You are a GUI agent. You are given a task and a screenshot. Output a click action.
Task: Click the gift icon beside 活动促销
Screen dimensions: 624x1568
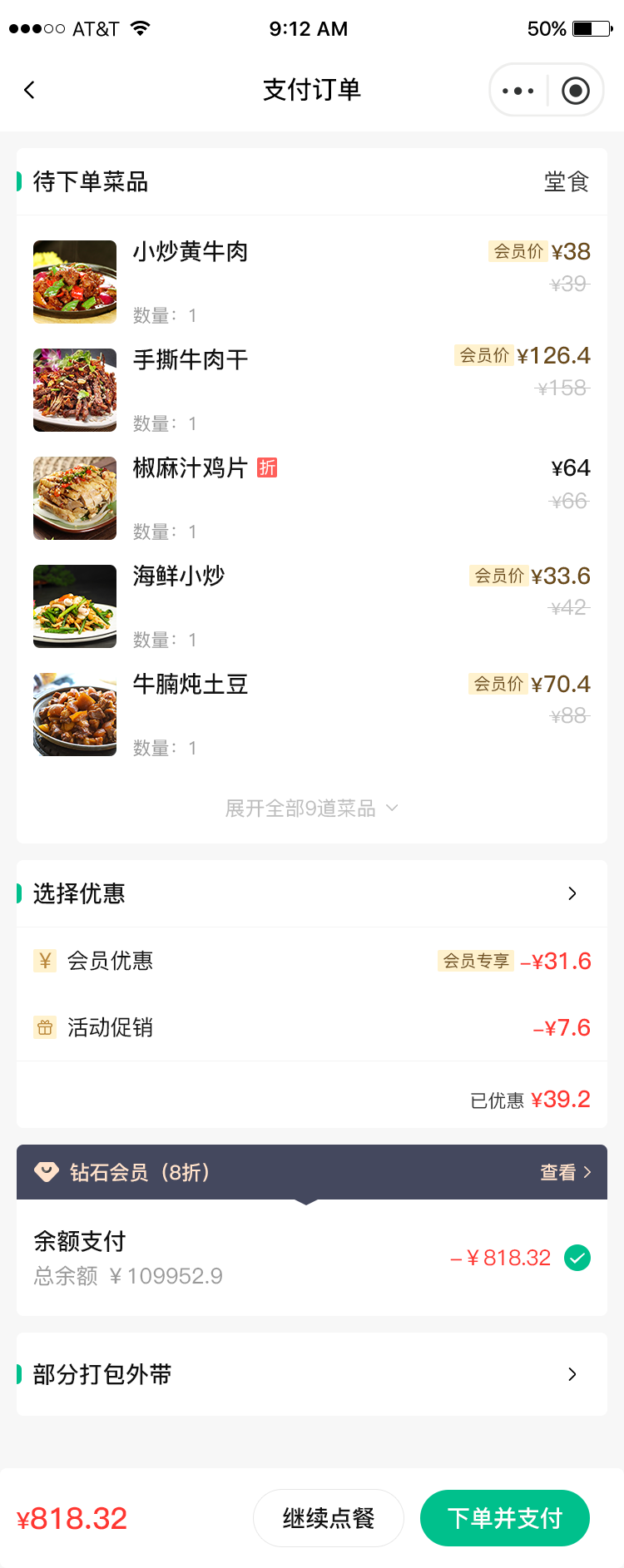pyautogui.click(x=45, y=1027)
